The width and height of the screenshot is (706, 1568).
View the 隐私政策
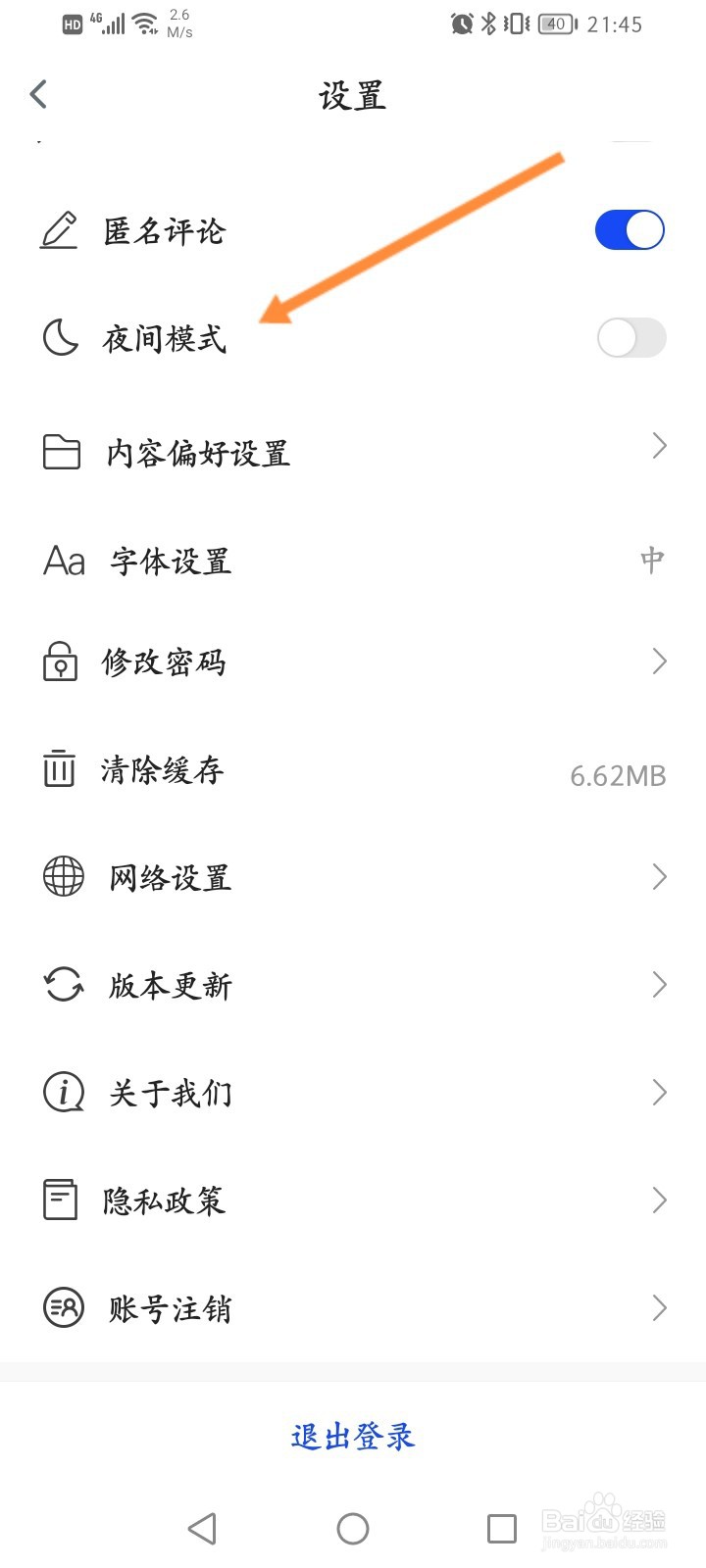pyautogui.click(x=353, y=1200)
